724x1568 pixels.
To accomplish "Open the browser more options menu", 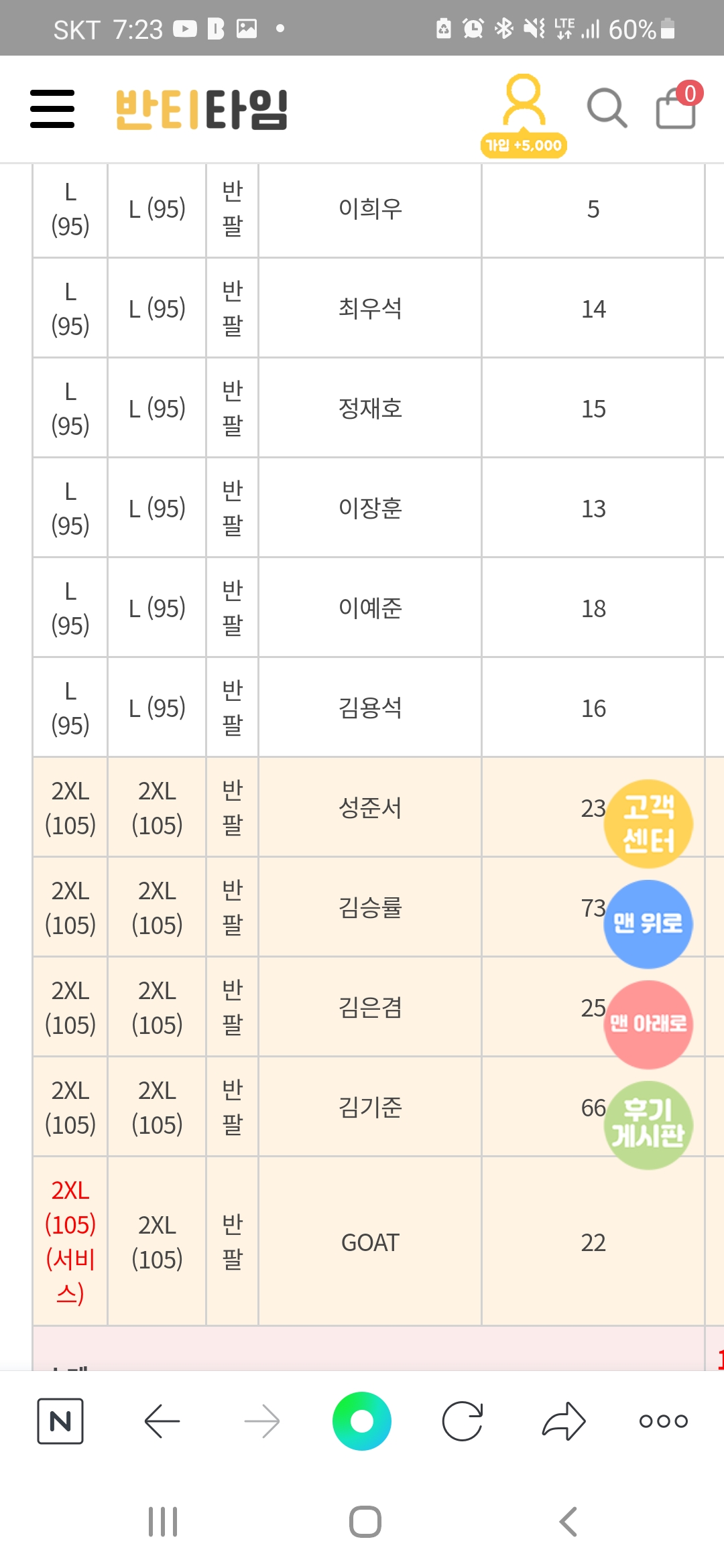I will [x=663, y=1421].
